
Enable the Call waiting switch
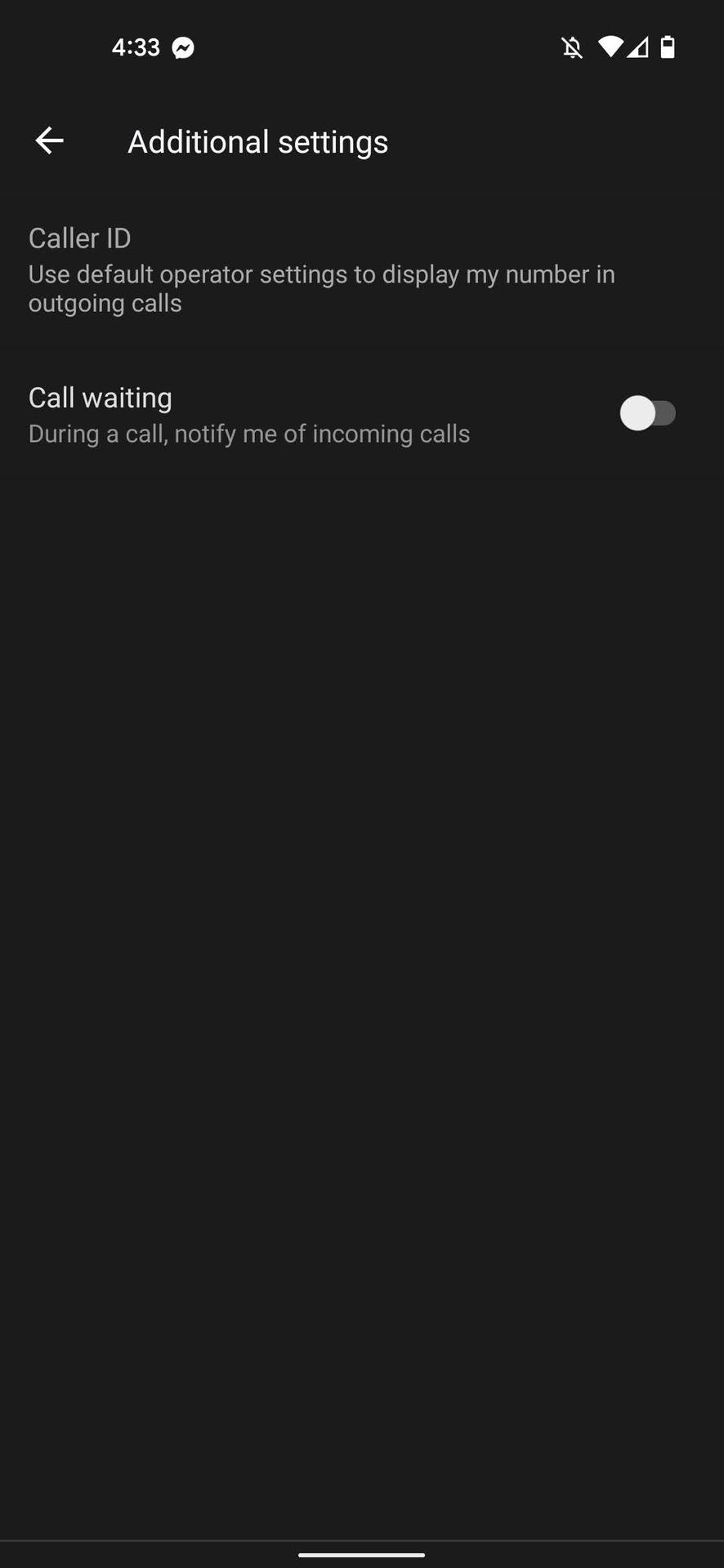pyautogui.click(x=648, y=413)
